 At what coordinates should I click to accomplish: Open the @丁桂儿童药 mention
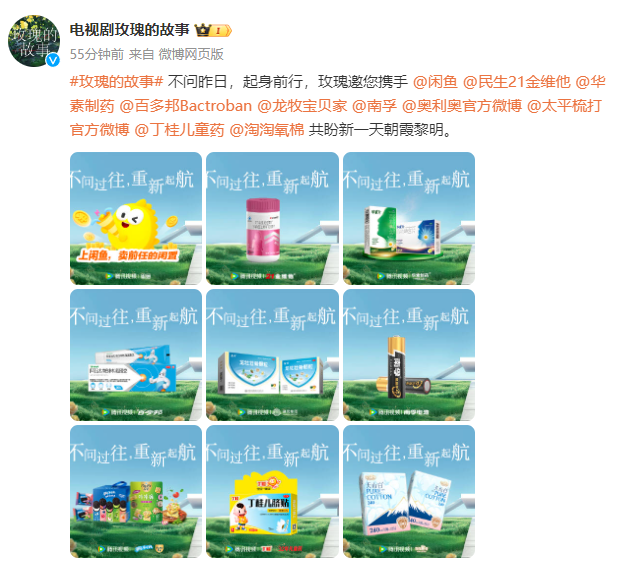coord(177,129)
